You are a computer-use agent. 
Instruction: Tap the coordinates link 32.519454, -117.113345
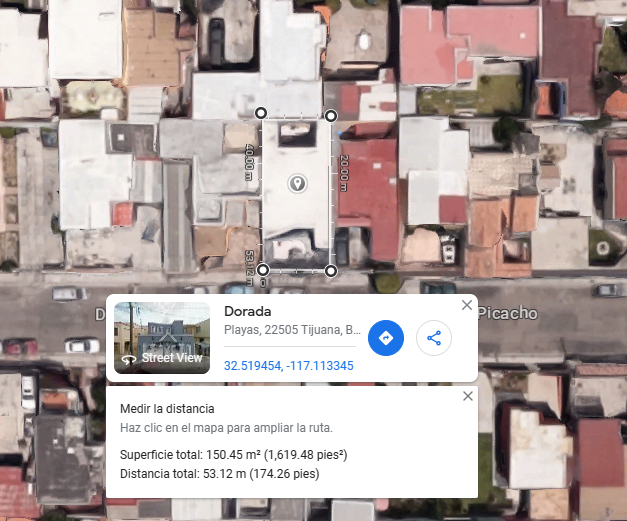[289, 365]
